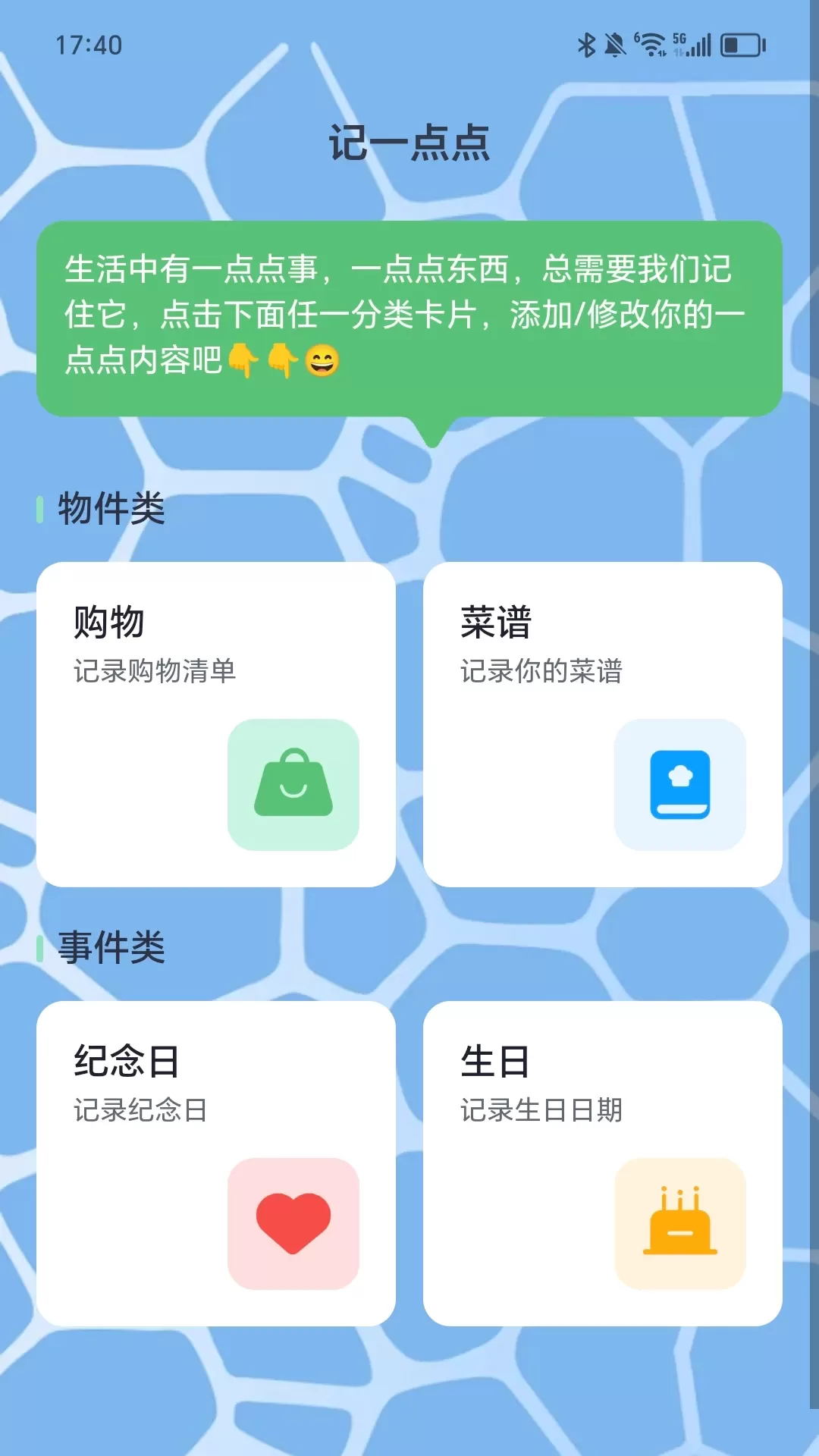Open the 纪念日 anniversary card
The width and height of the screenshot is (819, 1456).
click(x=216, y=1163)
